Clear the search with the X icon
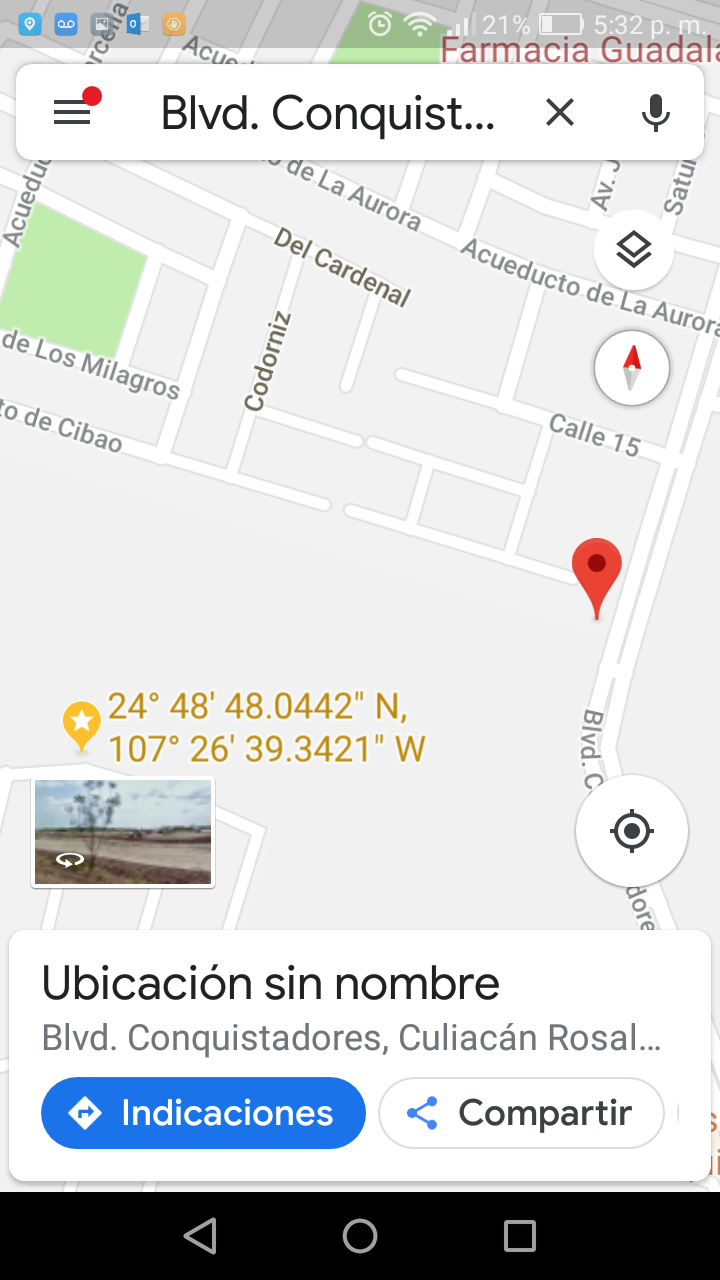The width and height of the screenshot is (720, 1280). pos(560,113)
